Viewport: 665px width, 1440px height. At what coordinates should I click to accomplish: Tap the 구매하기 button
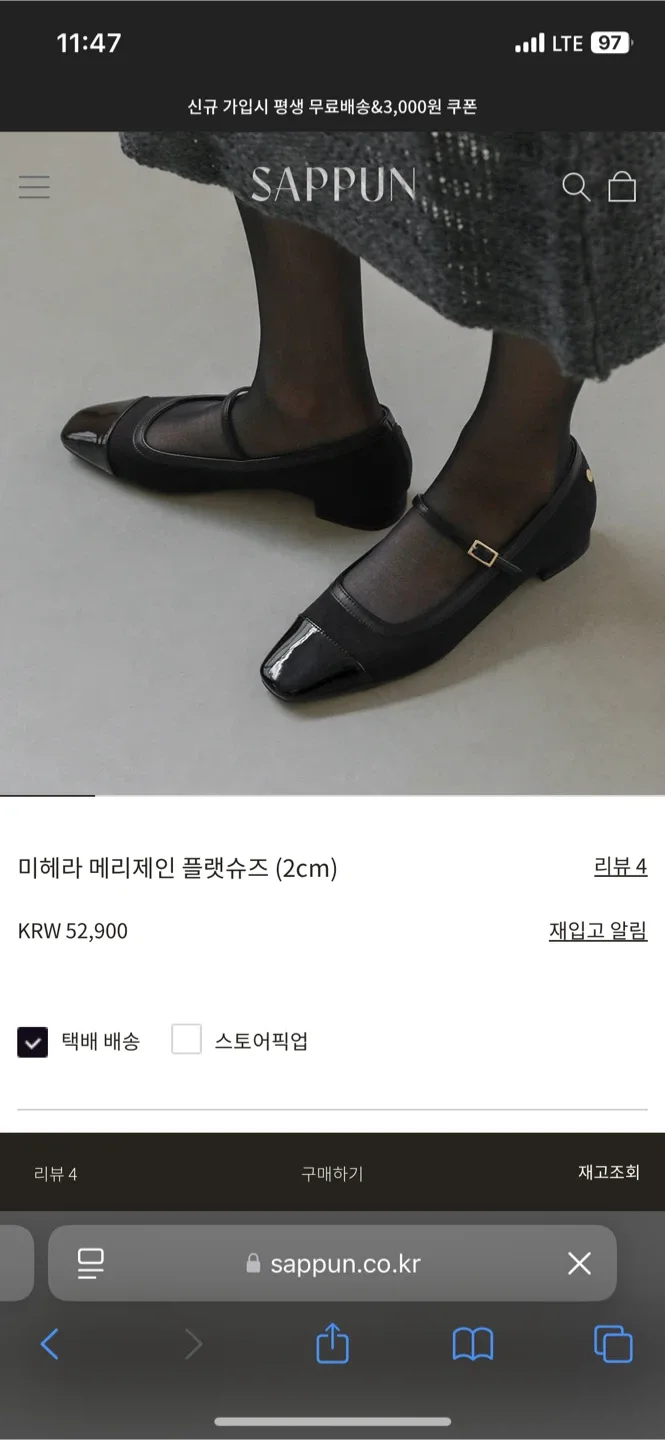[x=332, y=1174]
